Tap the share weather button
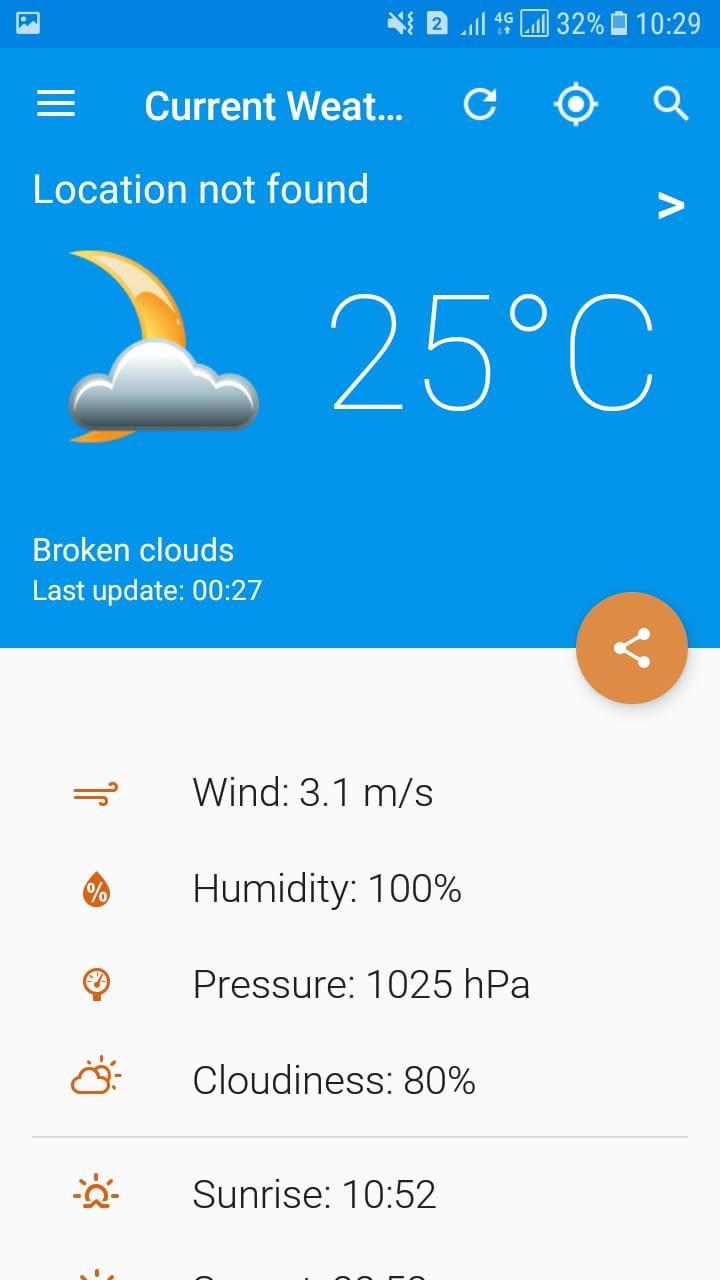The width and height of the screenshot is (720, 1280). (631, 648)
